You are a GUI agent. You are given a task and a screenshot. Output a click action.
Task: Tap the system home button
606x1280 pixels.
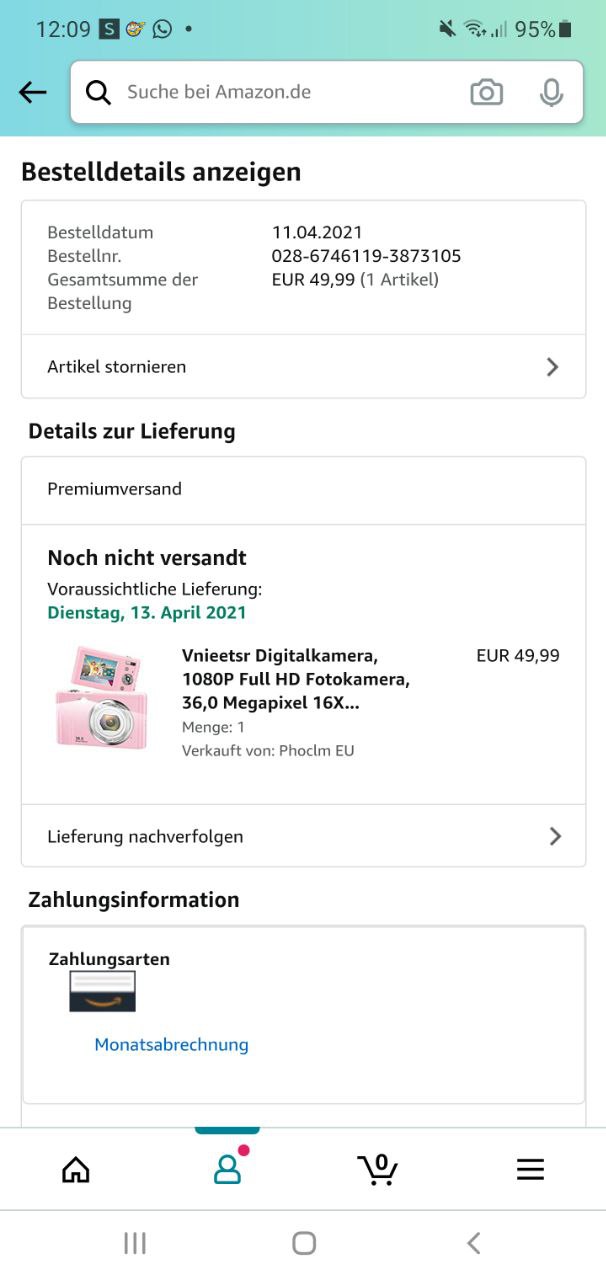304,1243
